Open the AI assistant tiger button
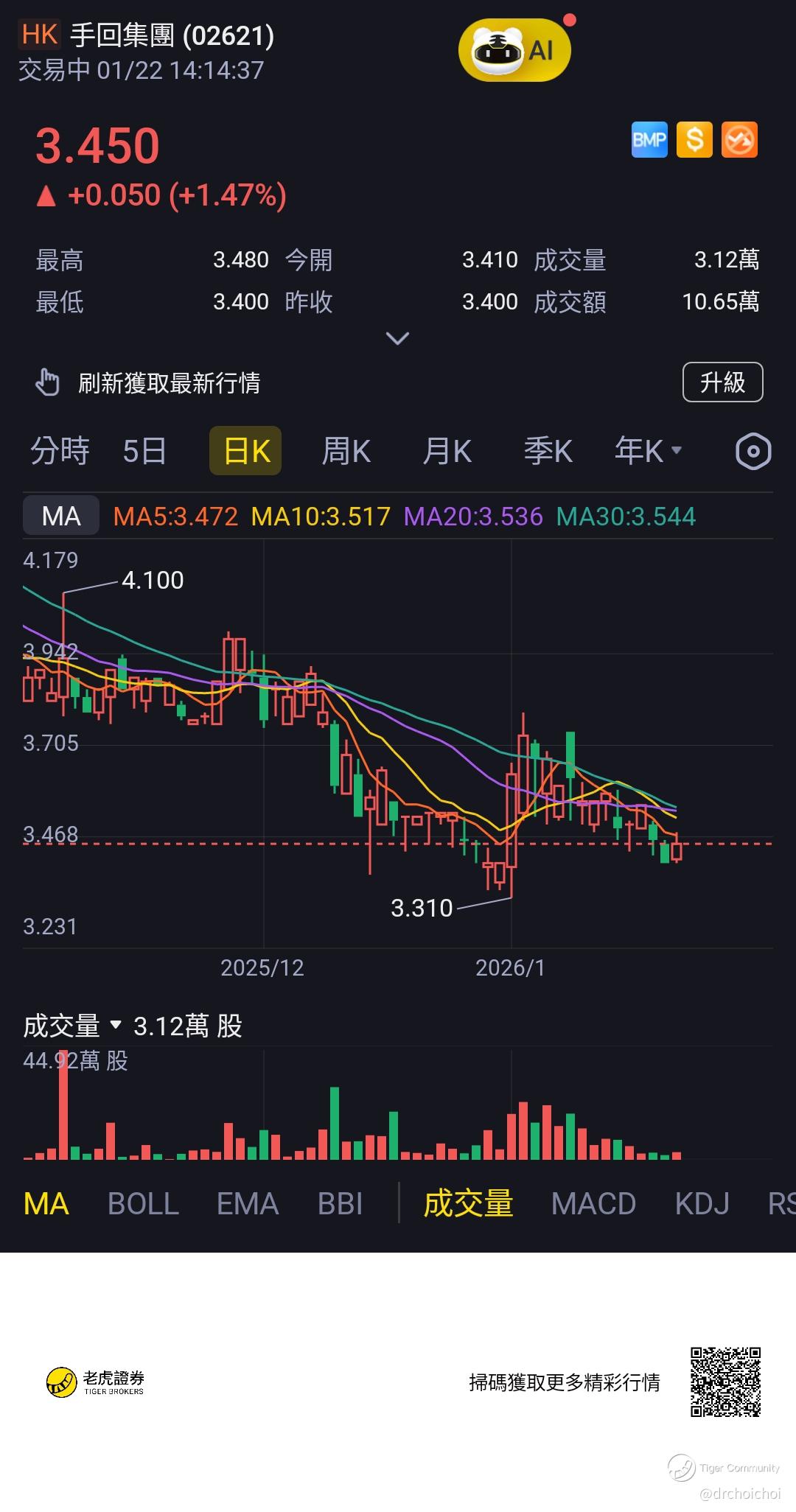Screen dimensions: 796x1512 [x=514, y=50]
